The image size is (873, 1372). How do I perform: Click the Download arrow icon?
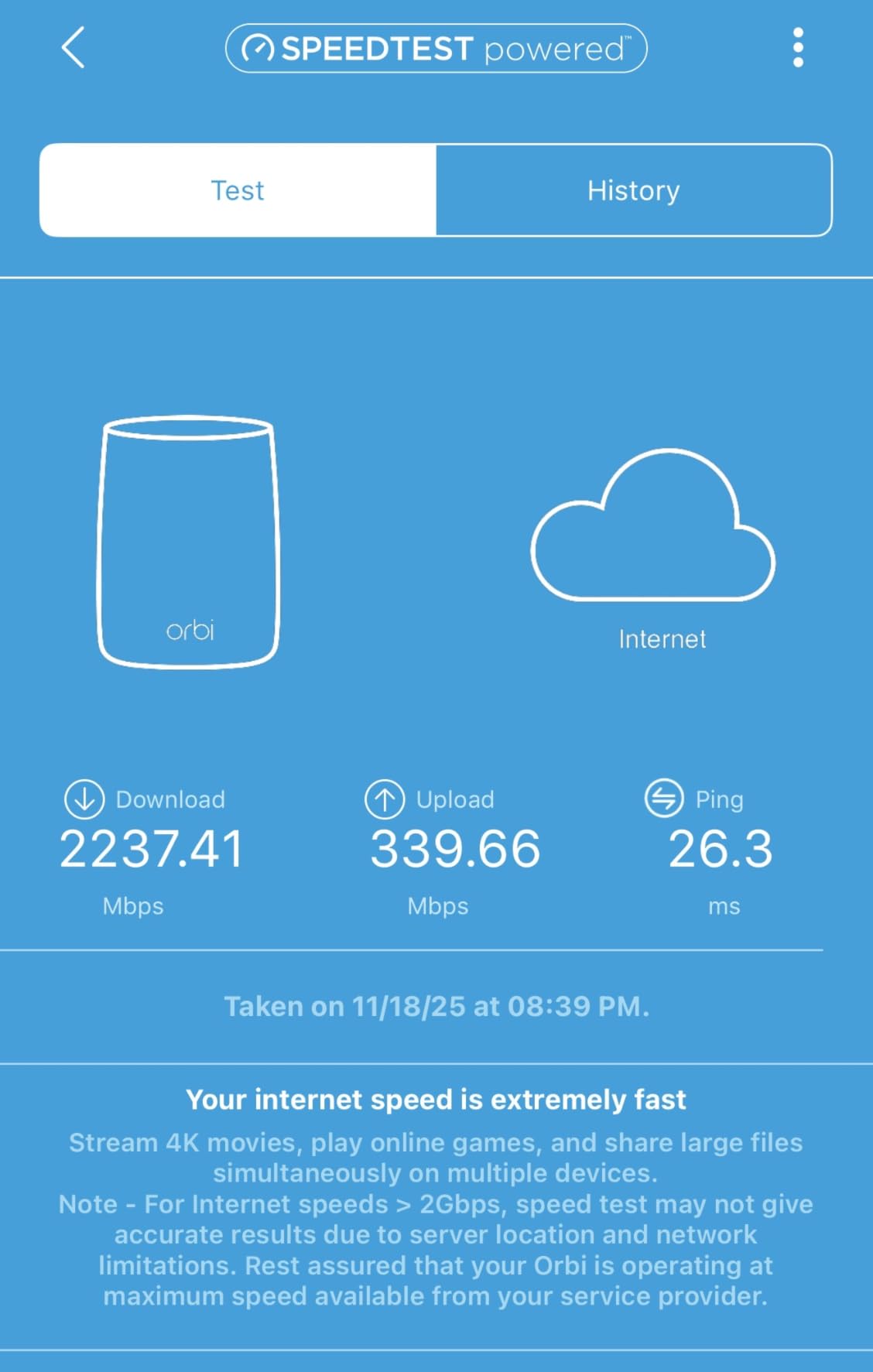84,799
